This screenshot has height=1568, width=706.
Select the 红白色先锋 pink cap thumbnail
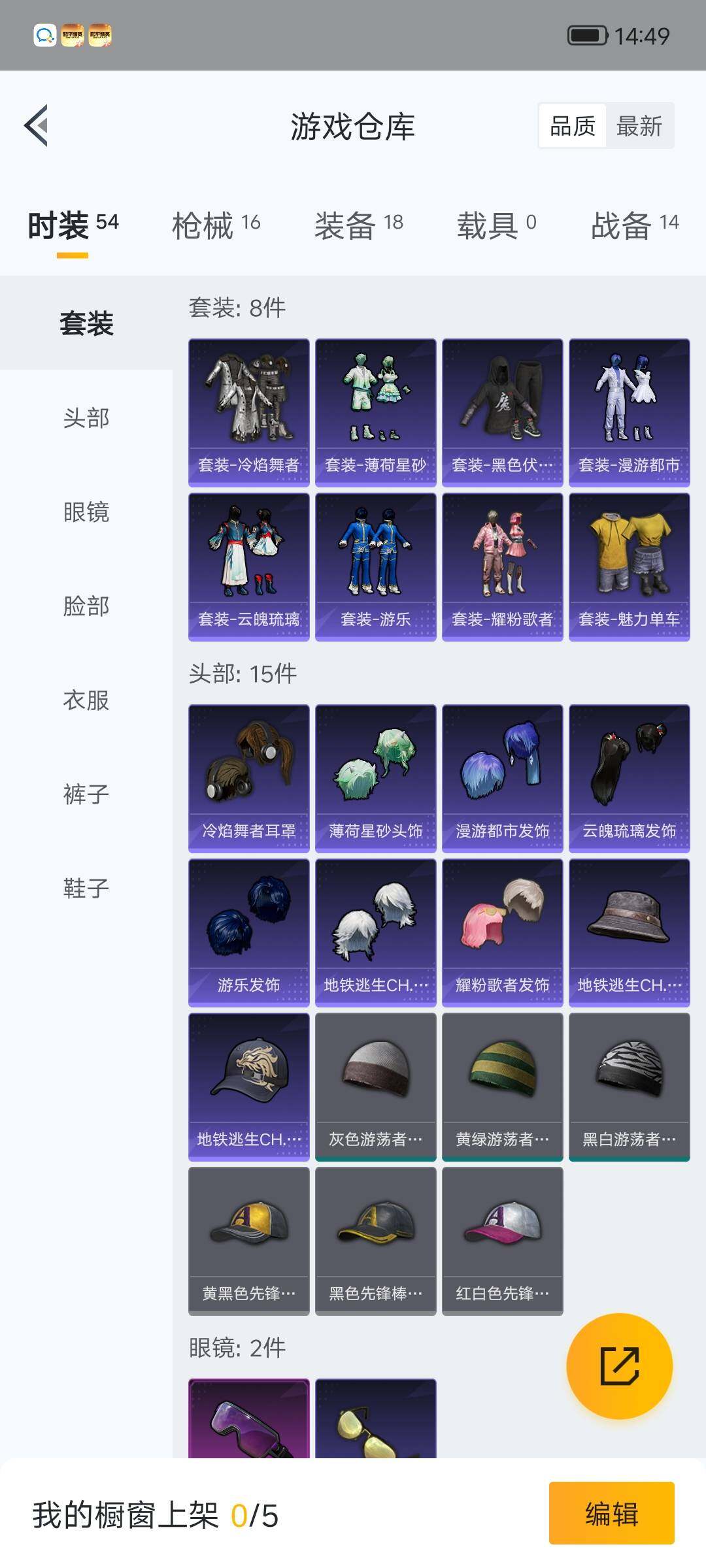pos(503,1241)
